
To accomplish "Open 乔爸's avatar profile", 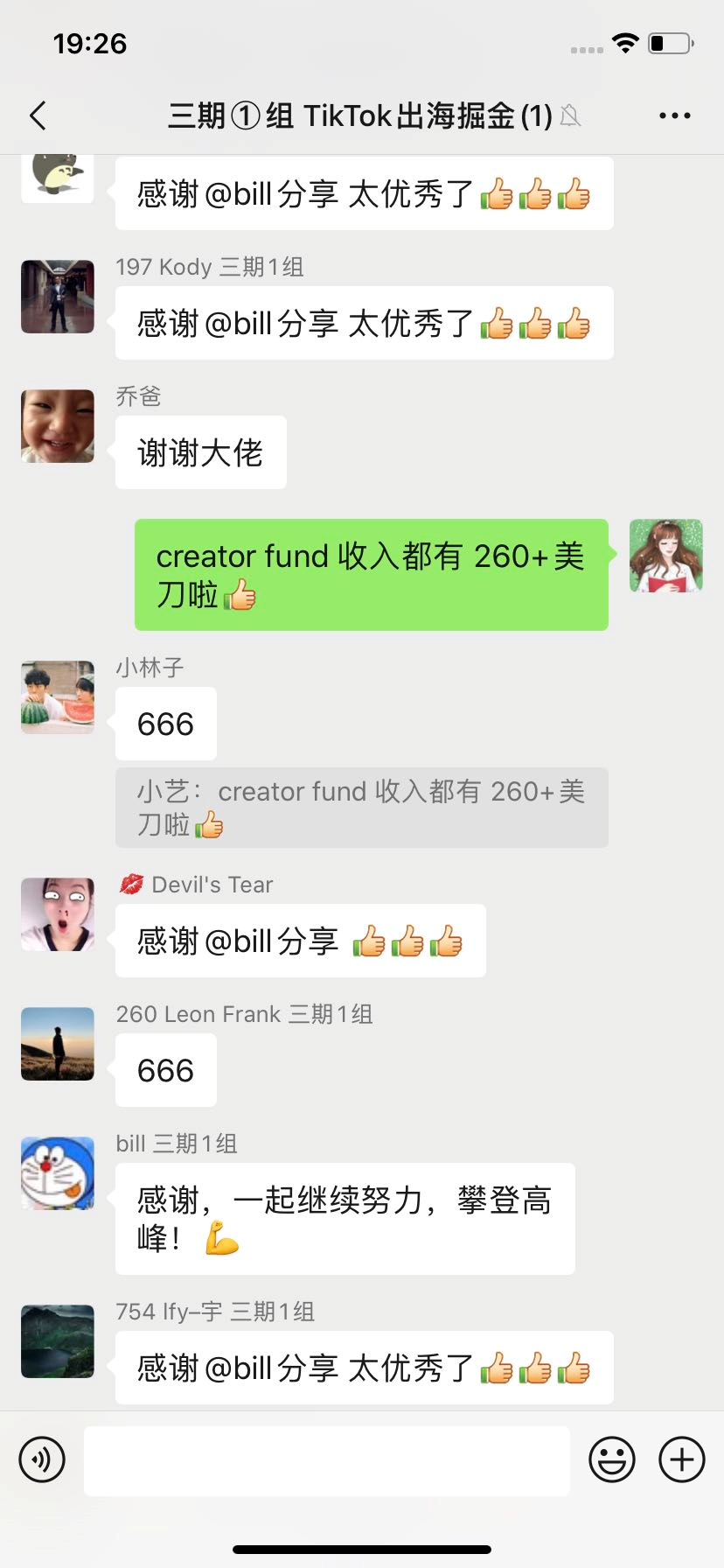I will pyautogui.click(x=58, y=426).
